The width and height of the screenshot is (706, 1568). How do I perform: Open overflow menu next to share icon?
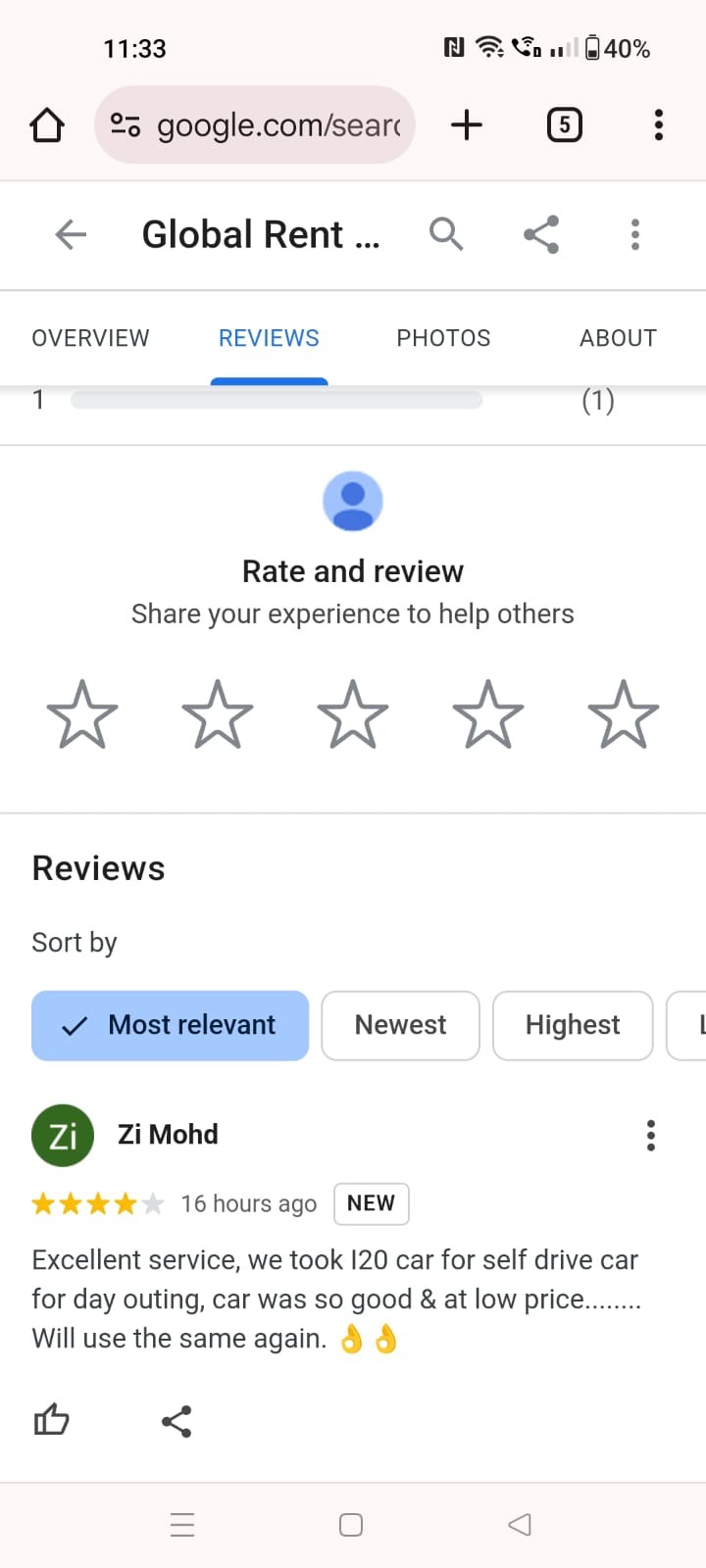coord(635,234)
